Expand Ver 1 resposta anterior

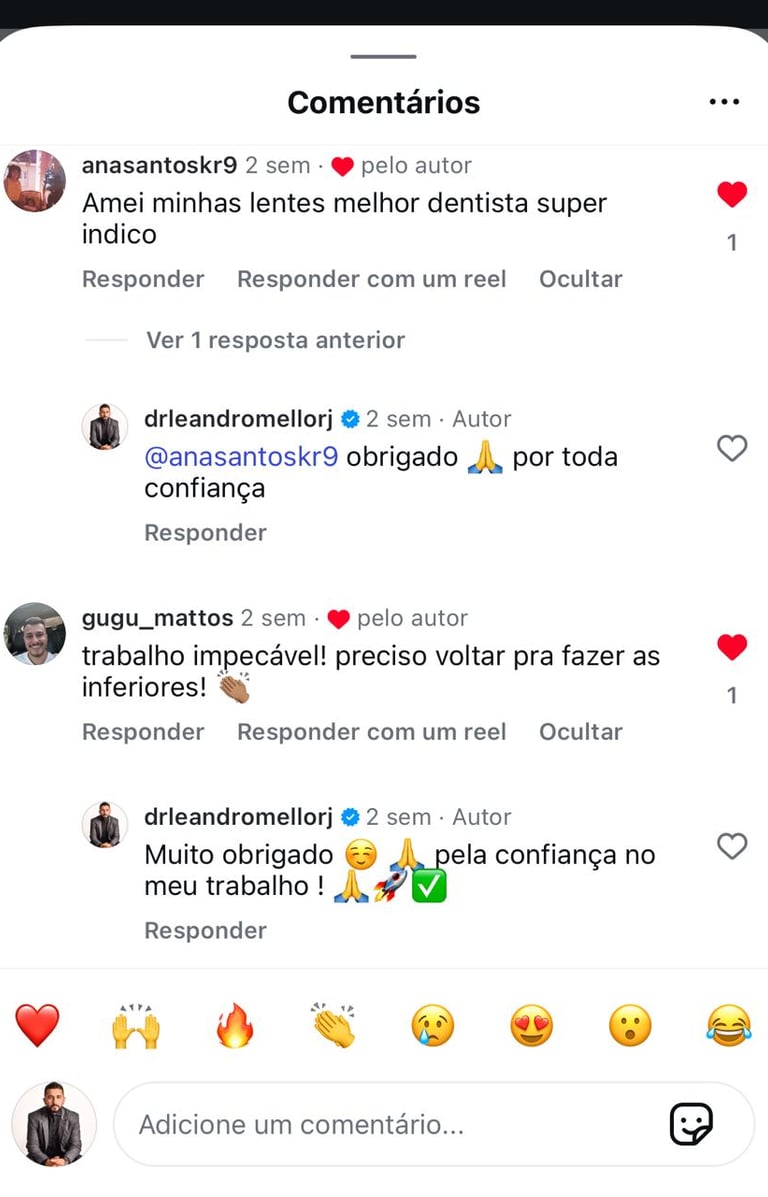click(275, 340)
